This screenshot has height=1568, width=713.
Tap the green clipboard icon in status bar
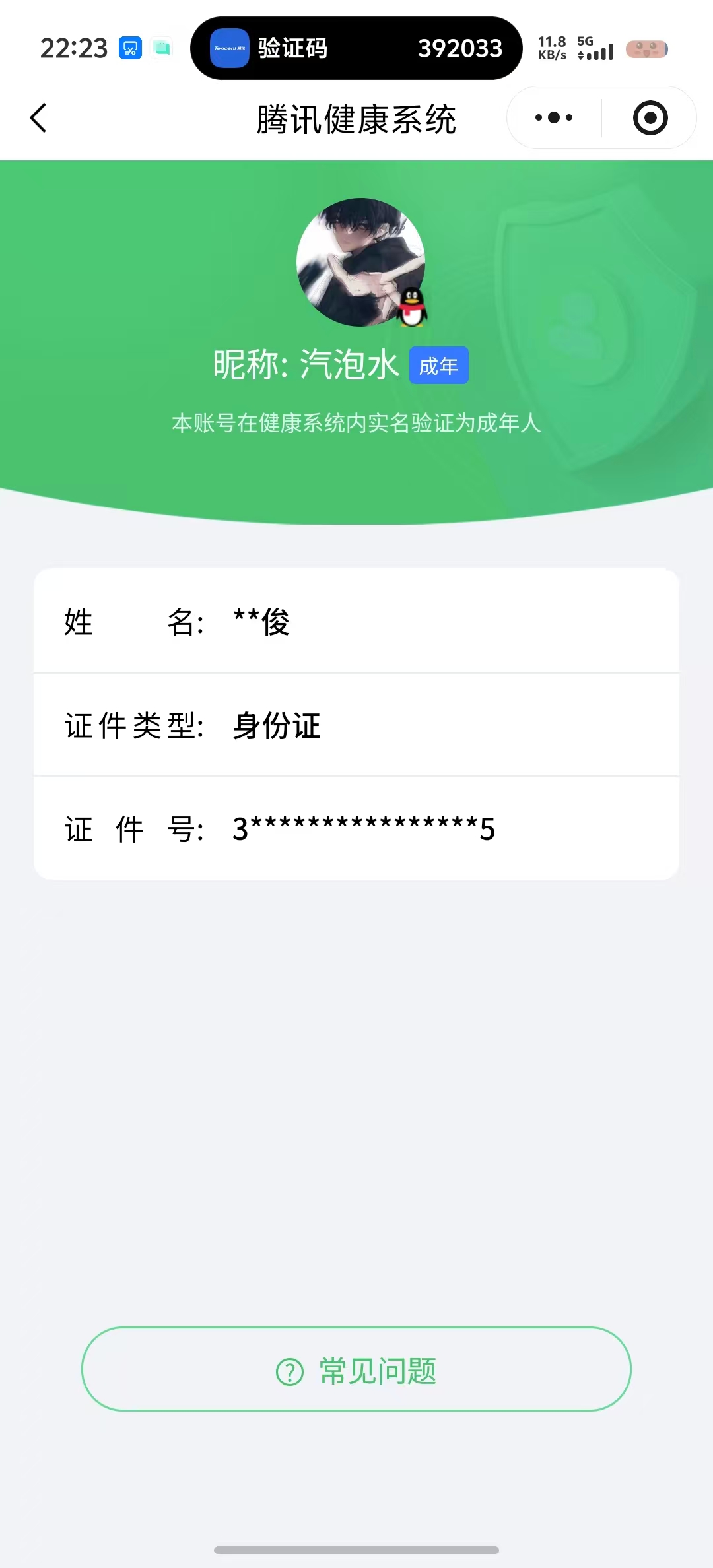click(162, 48)
